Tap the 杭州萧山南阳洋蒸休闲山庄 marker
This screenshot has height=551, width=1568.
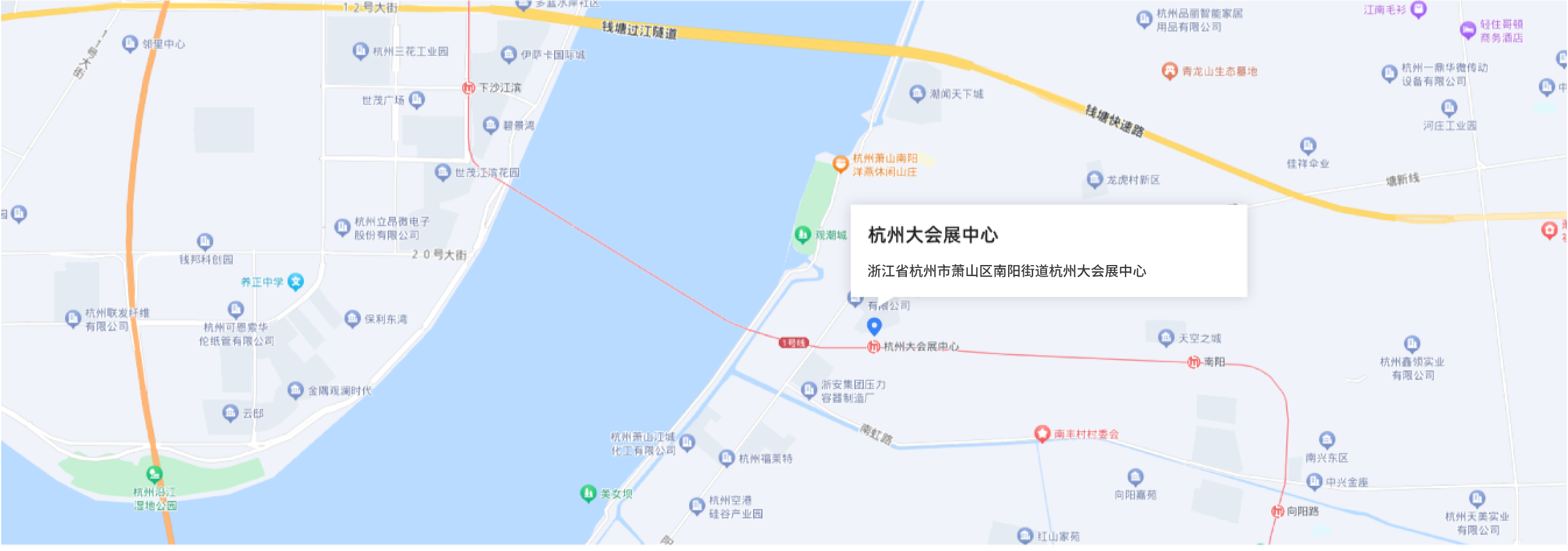[x=840, y=164]
